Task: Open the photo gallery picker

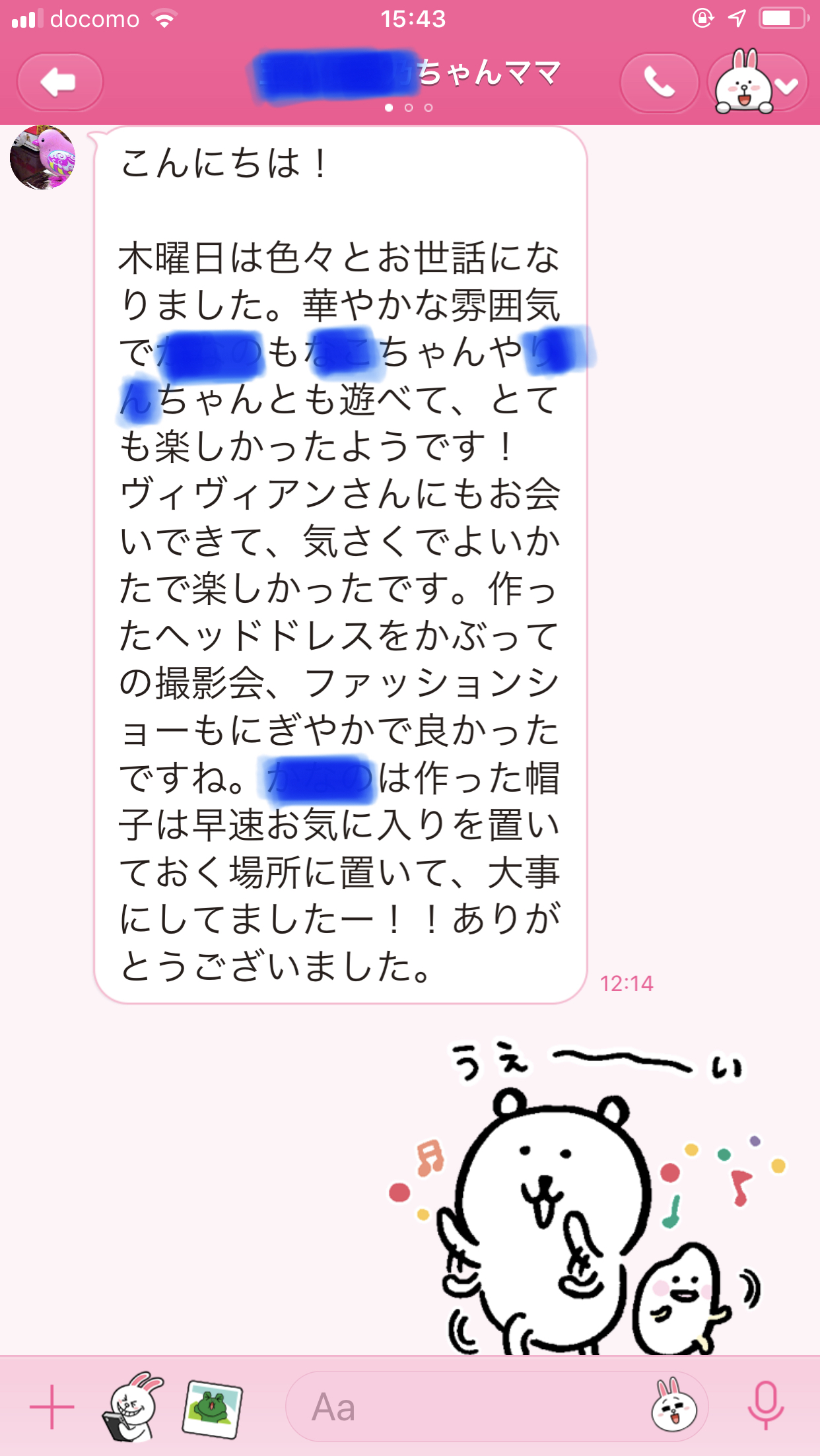Action: click(x=213, y=1407)
